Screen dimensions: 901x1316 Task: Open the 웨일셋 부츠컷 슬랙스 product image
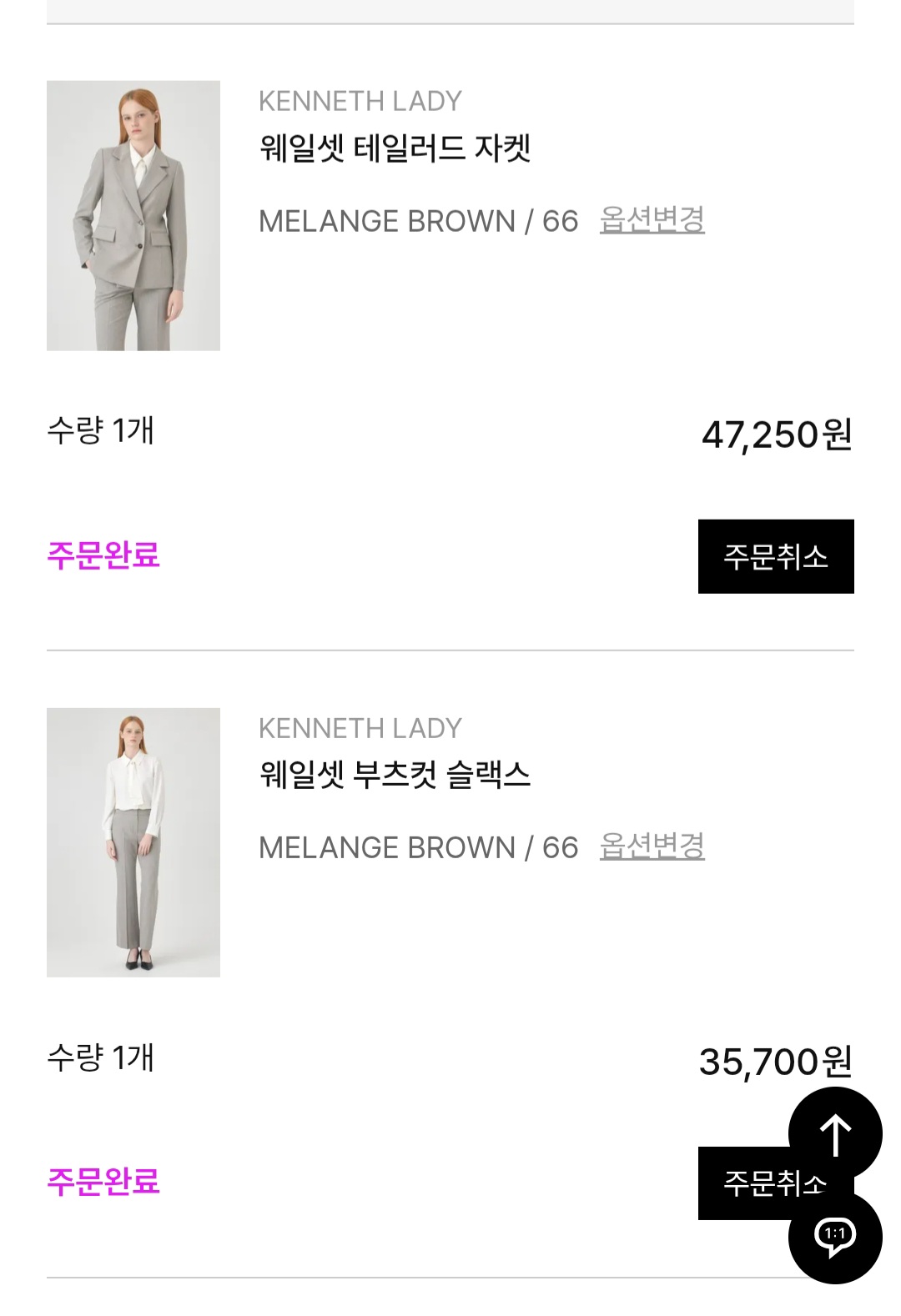click(133, 842)
